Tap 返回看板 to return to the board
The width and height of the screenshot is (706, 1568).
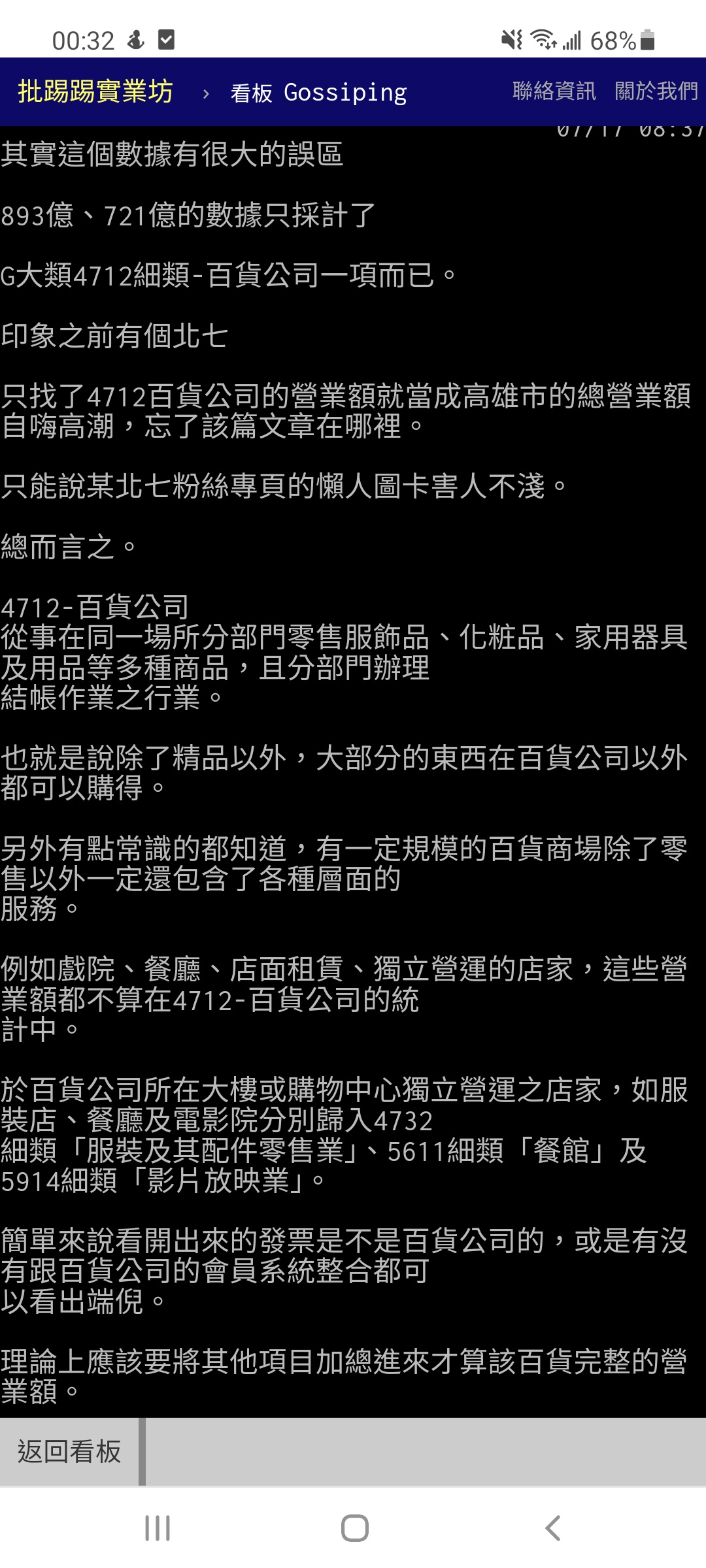tap(69, 1451)
